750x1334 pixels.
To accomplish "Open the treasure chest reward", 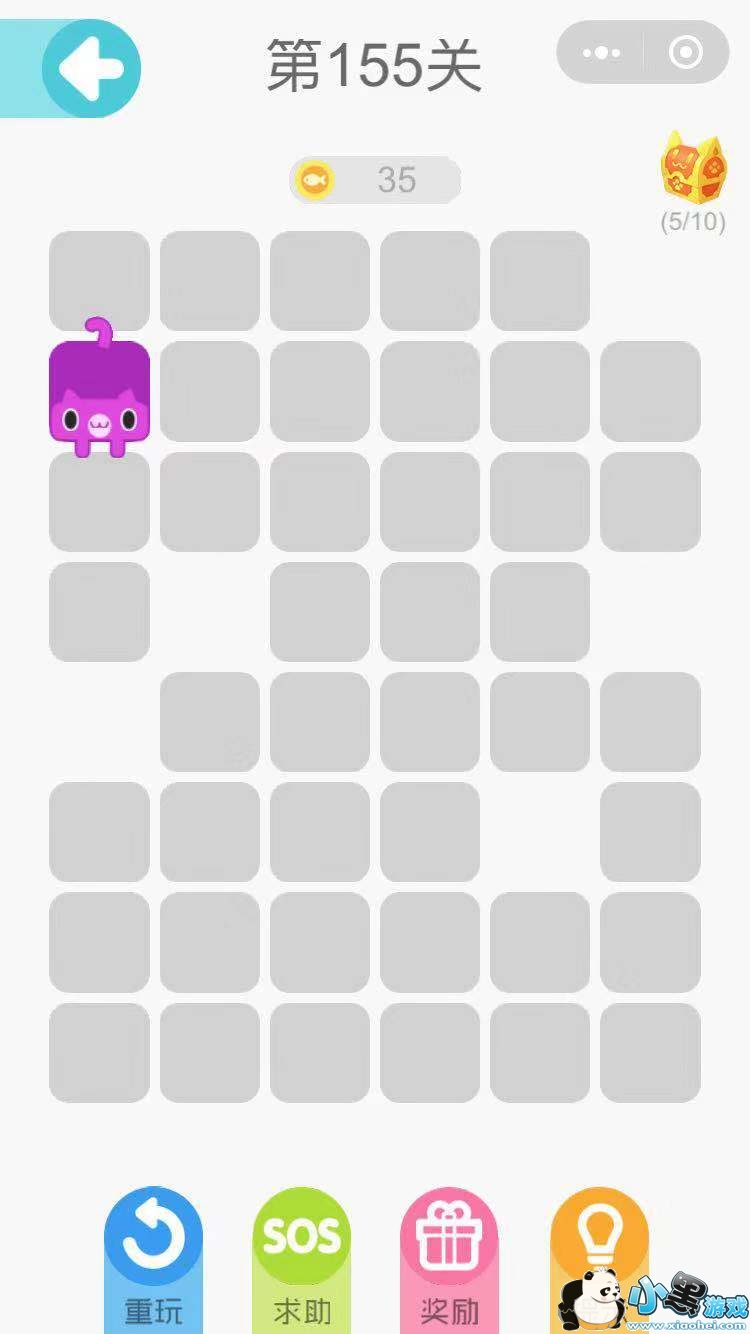I will click(x=692, y=170).
